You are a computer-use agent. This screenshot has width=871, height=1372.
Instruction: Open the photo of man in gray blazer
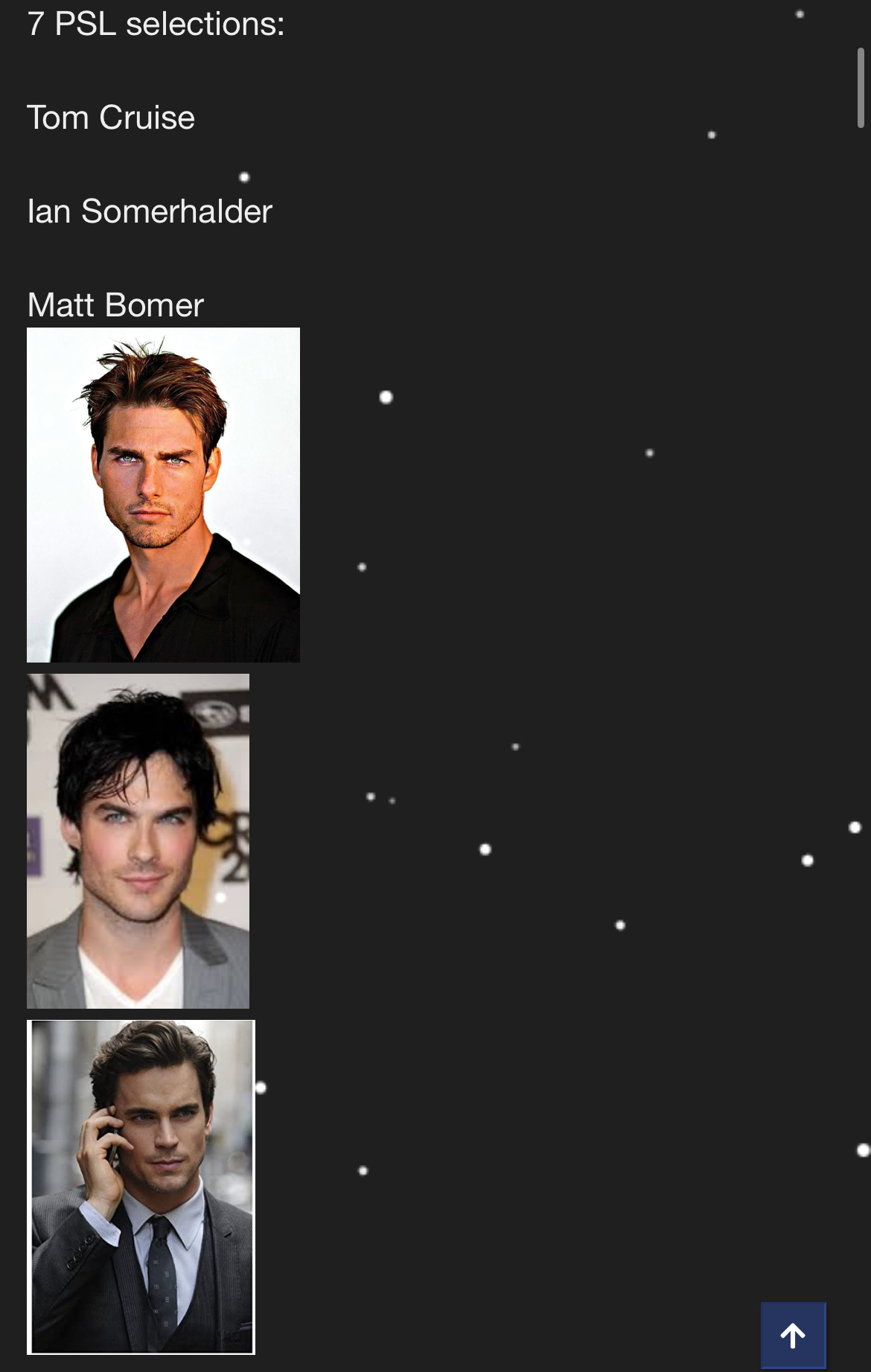(x=138, y=841)
